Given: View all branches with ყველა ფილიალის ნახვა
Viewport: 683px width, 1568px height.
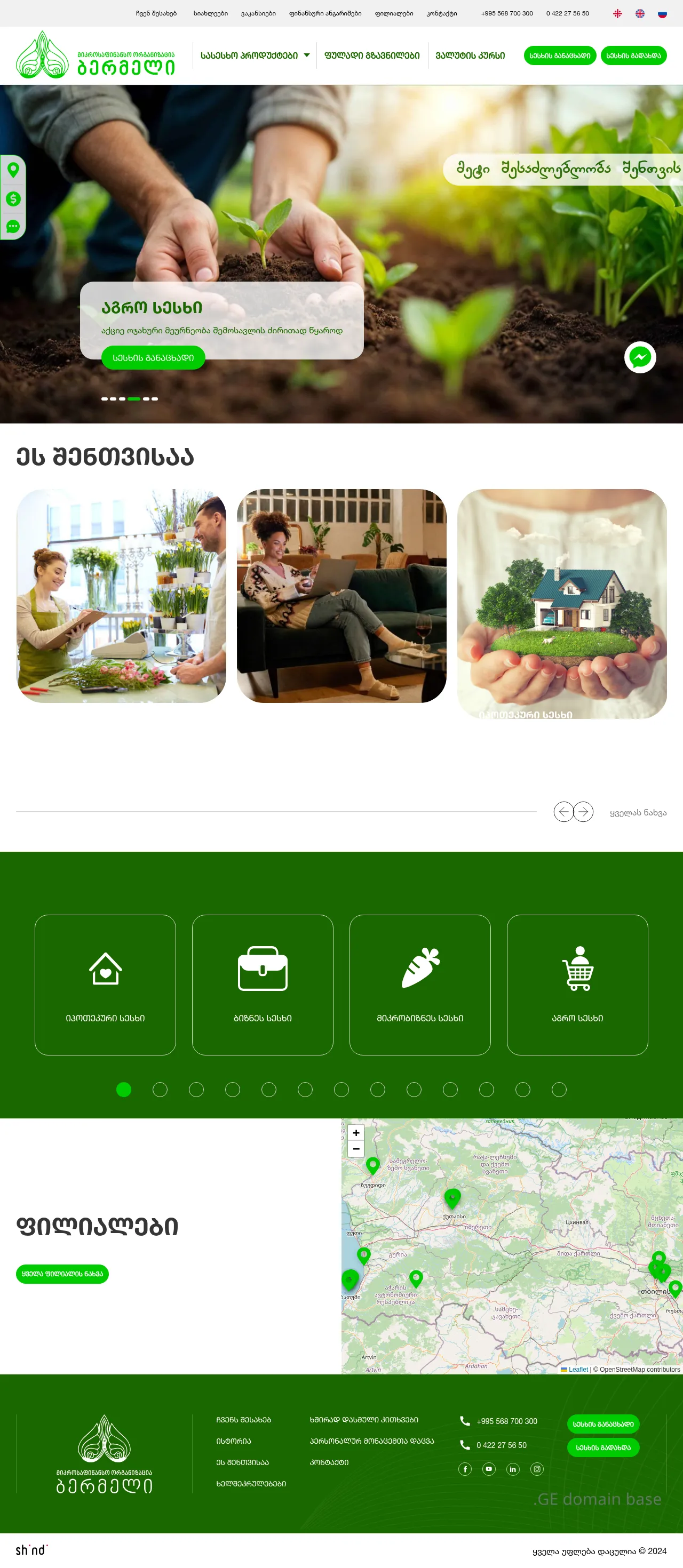Looking at the screenshot, I should (x=62, y=1274).
